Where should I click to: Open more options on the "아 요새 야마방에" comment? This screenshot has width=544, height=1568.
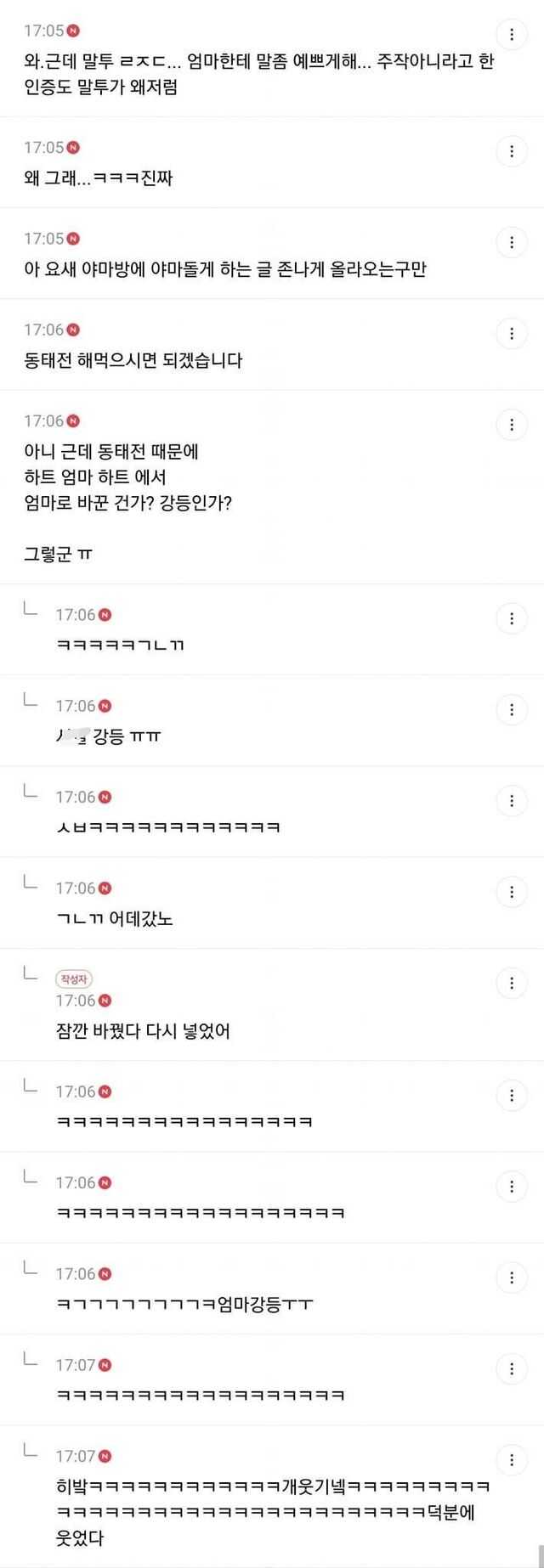tap(511, 242)
